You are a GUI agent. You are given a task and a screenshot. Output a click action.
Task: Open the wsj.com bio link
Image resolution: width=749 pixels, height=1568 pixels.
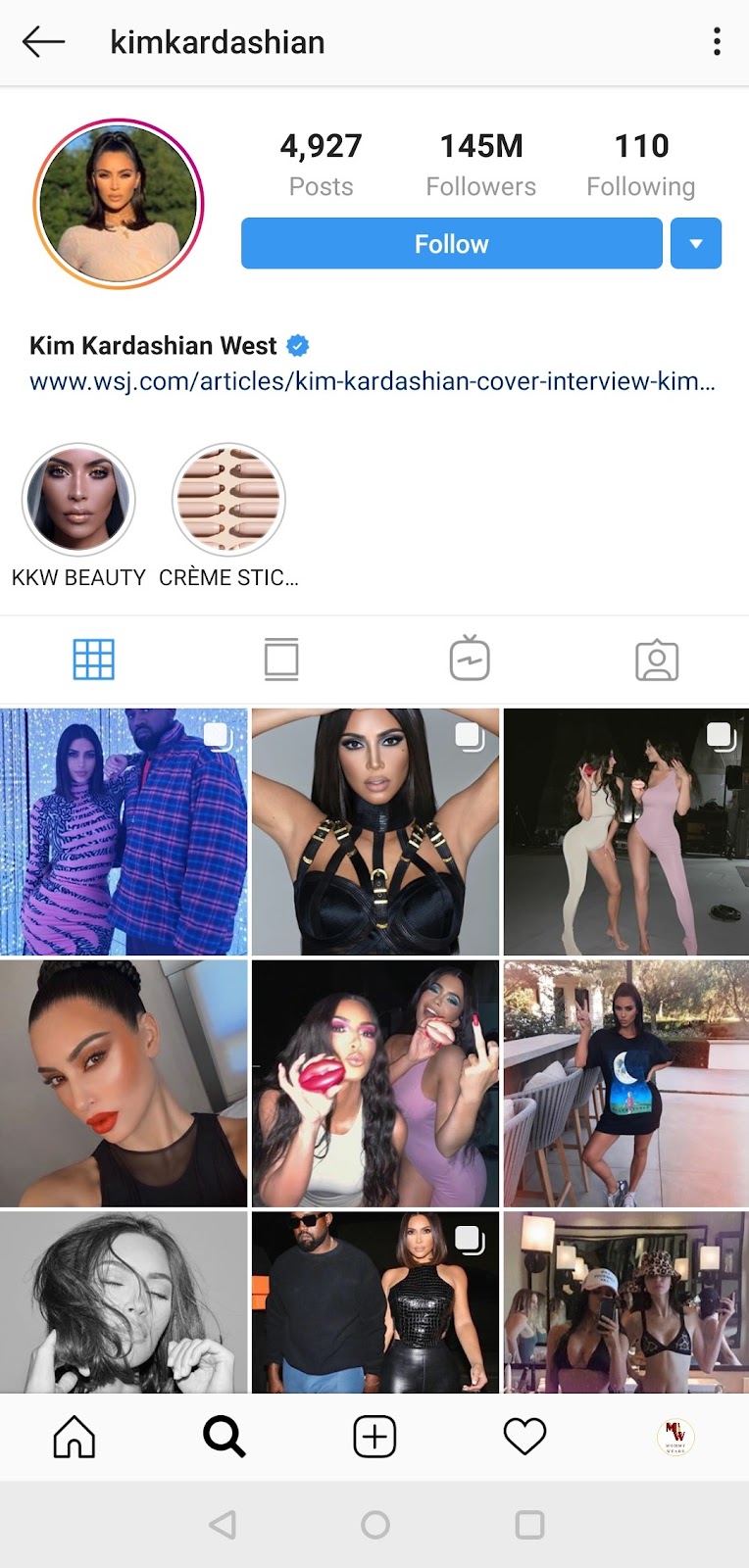pyautogui.click(x=373, y=381)
